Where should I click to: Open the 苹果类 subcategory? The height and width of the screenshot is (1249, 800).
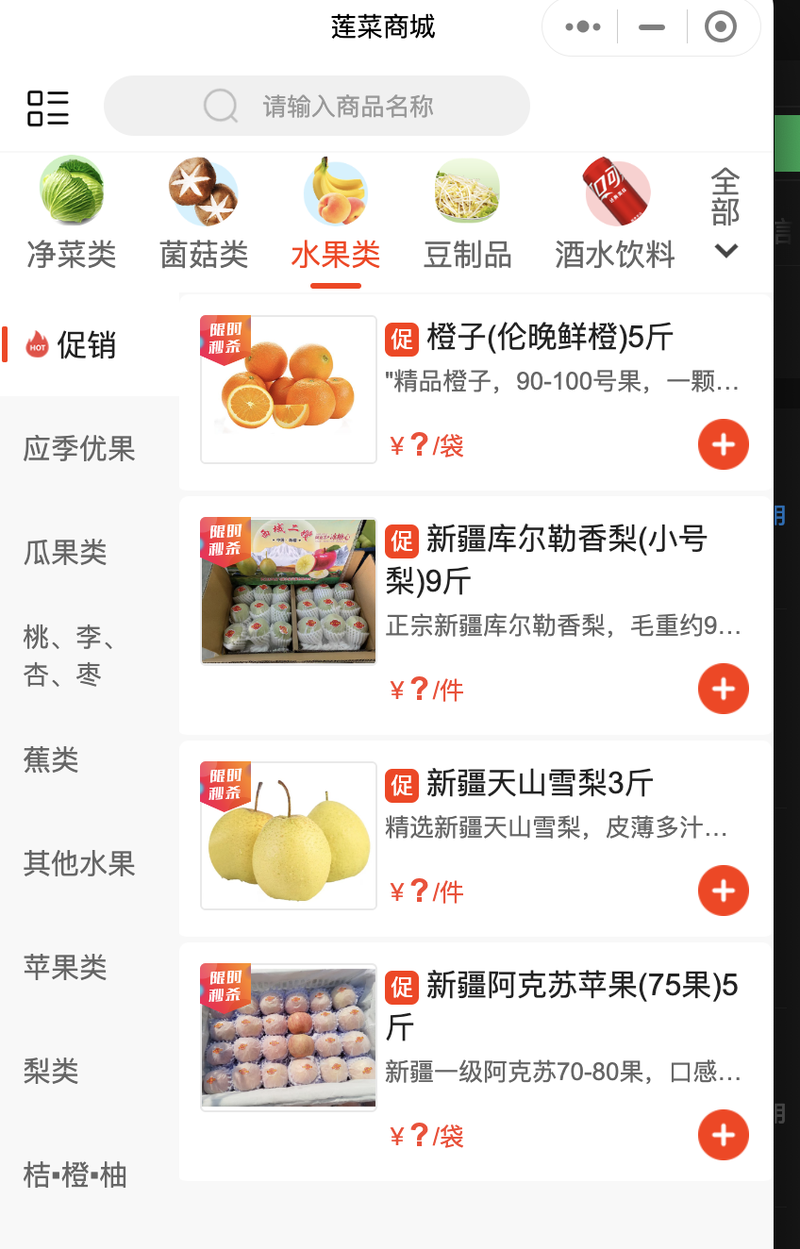65,967
